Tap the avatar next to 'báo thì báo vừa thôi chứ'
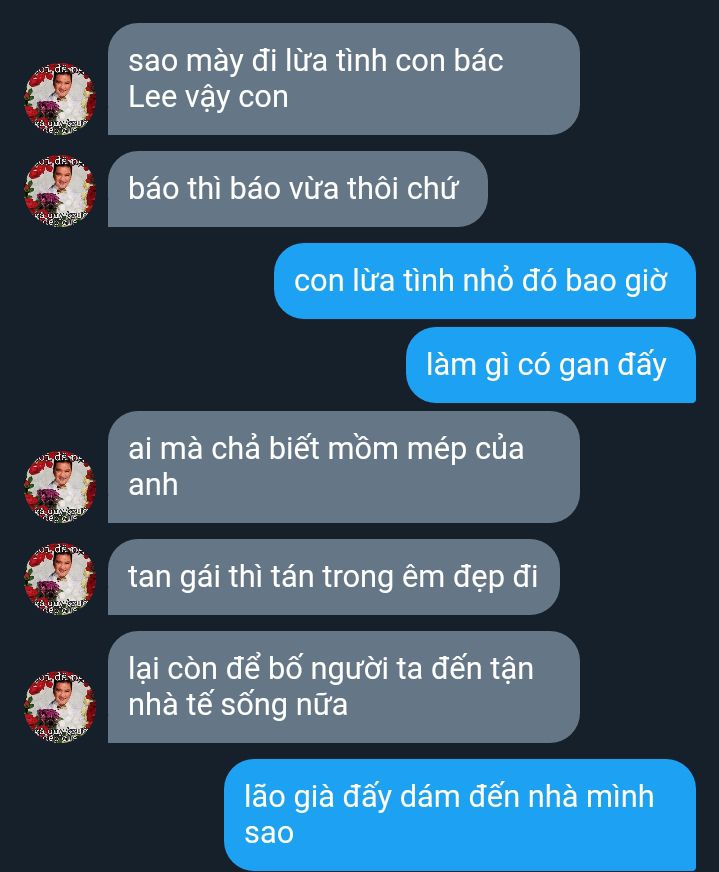 click(59, 190)
